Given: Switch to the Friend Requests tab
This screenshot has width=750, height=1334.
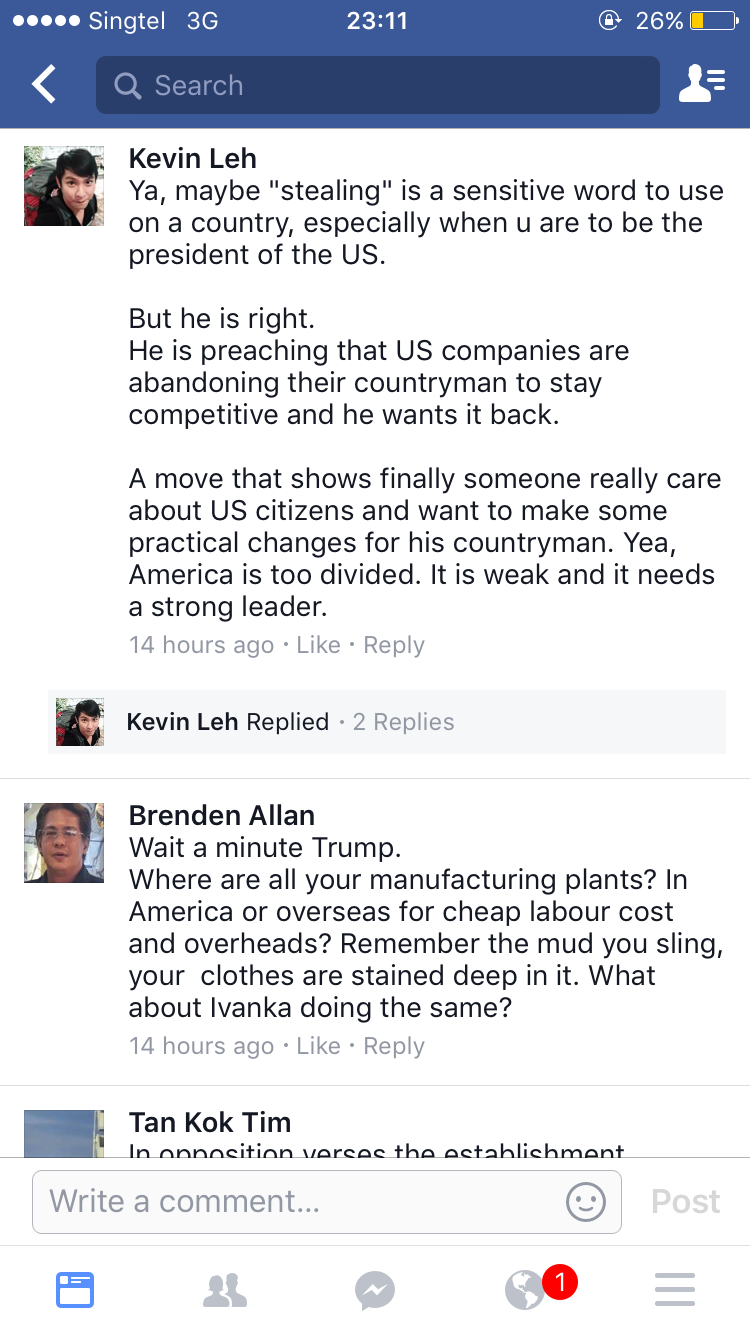Looking at the screenshot, I should pos(225,1290).
